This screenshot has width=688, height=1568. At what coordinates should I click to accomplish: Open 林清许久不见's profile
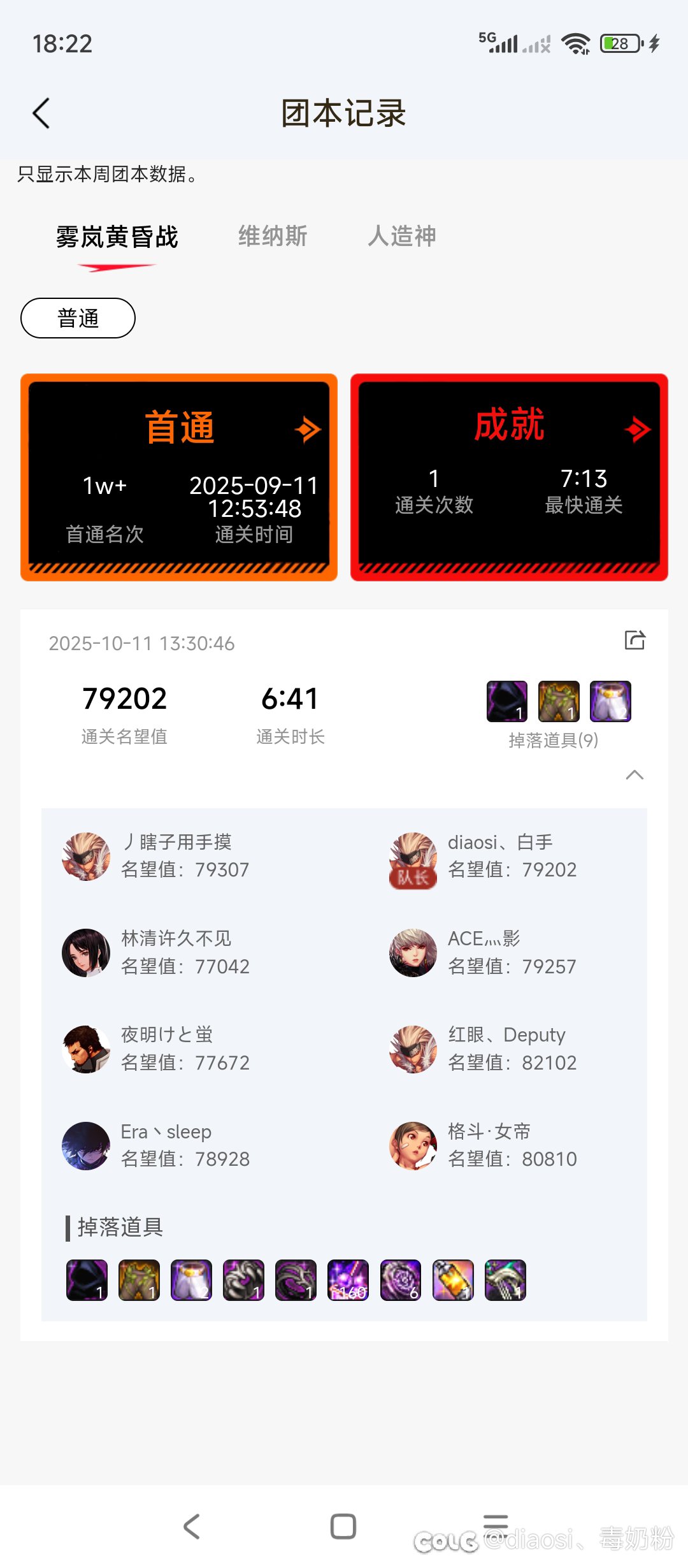[x=156, y=952]
